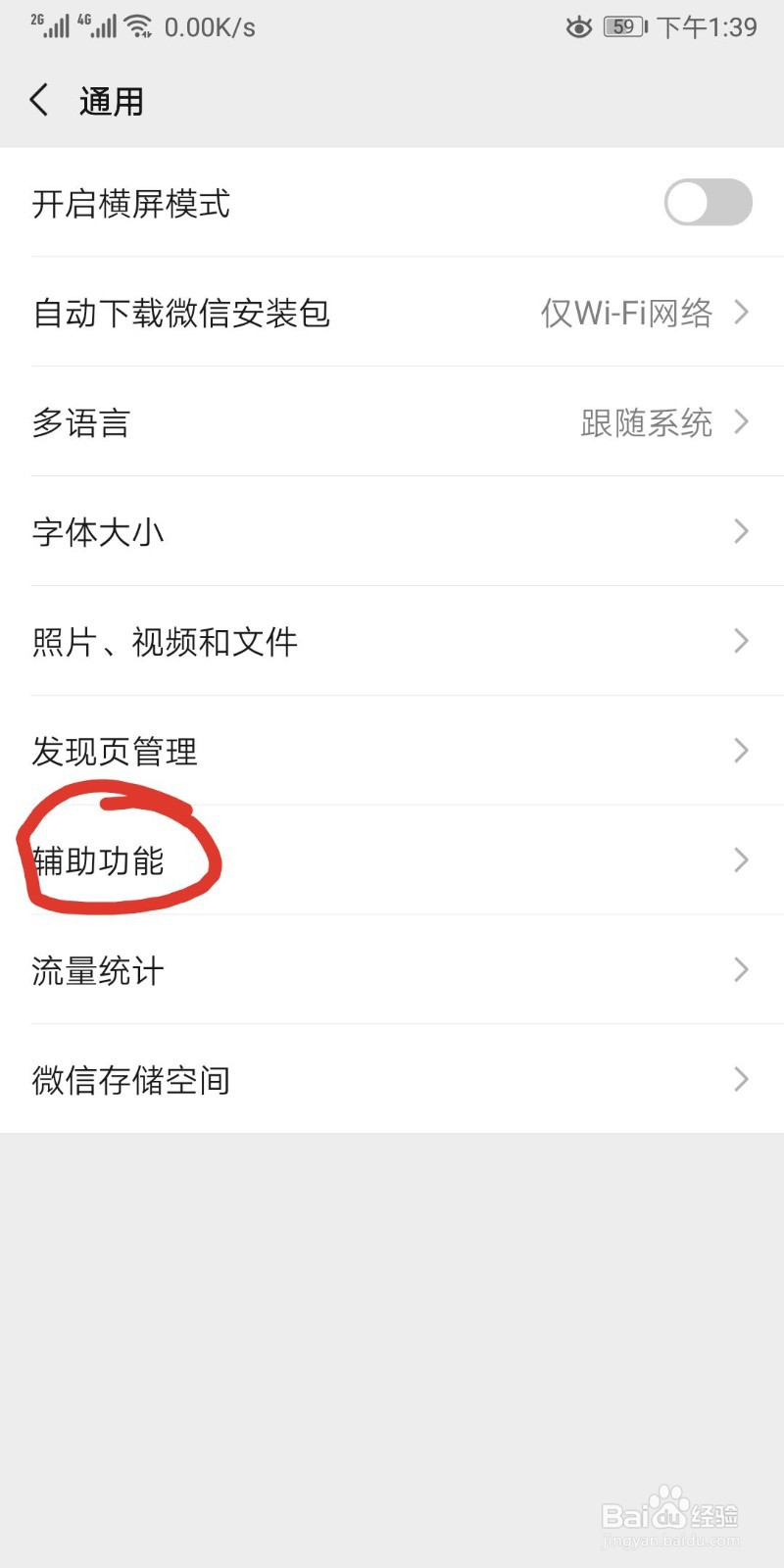Viewport: 784px width, 1568px height.
Task: Click the back arrow to leave 通用
Action: 39,99
